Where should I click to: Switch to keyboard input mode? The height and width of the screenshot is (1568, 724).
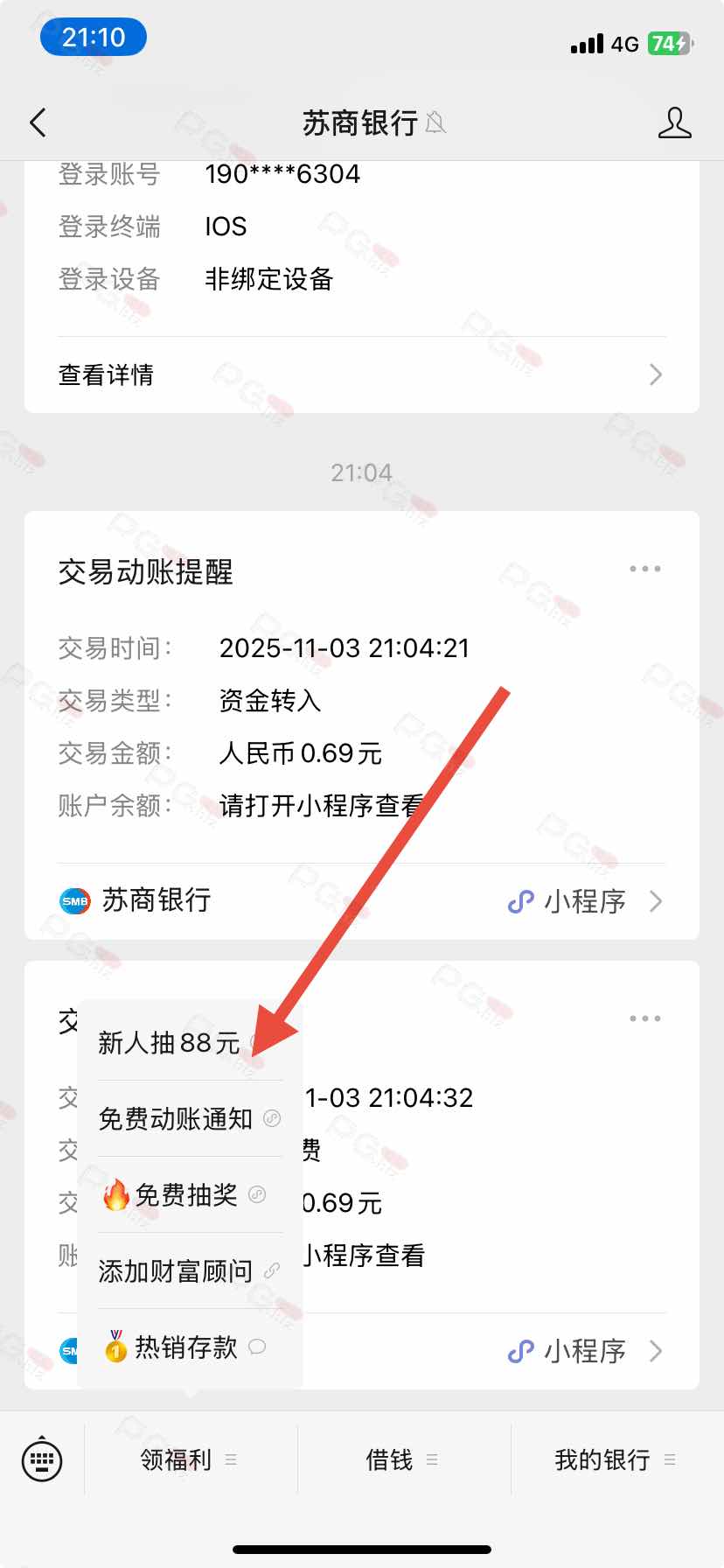click(x=42, y=1459)
